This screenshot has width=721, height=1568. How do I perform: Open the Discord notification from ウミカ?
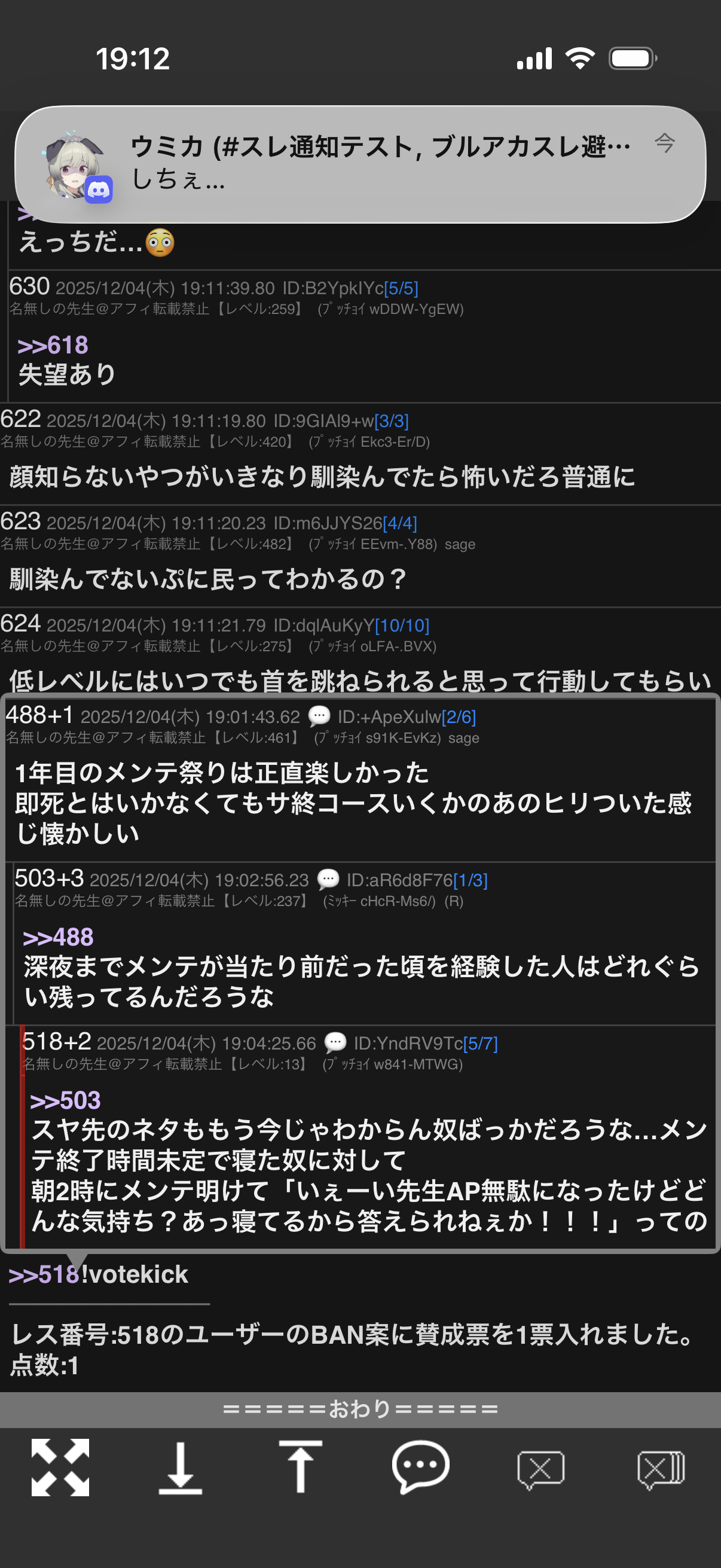pos(360,163)
